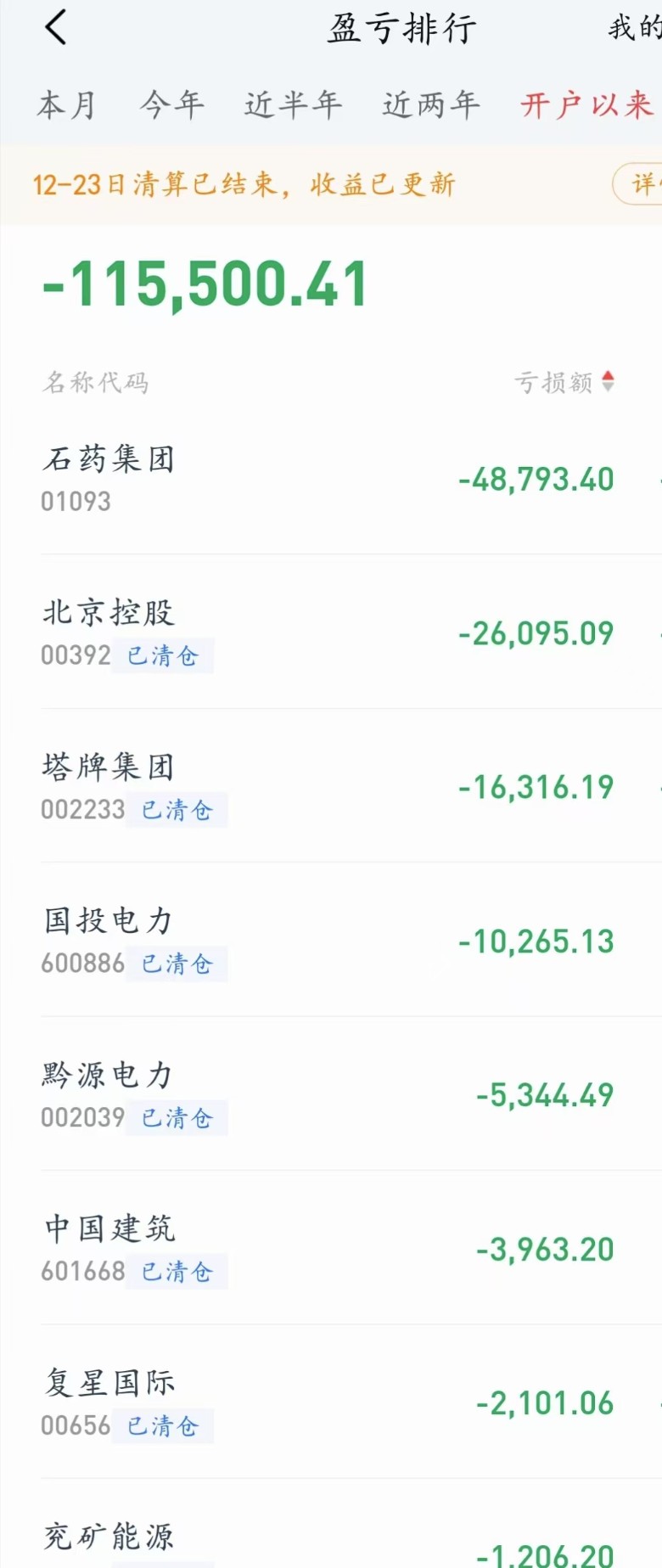View 复星国际 00656 loss details

coord(331,1402)
